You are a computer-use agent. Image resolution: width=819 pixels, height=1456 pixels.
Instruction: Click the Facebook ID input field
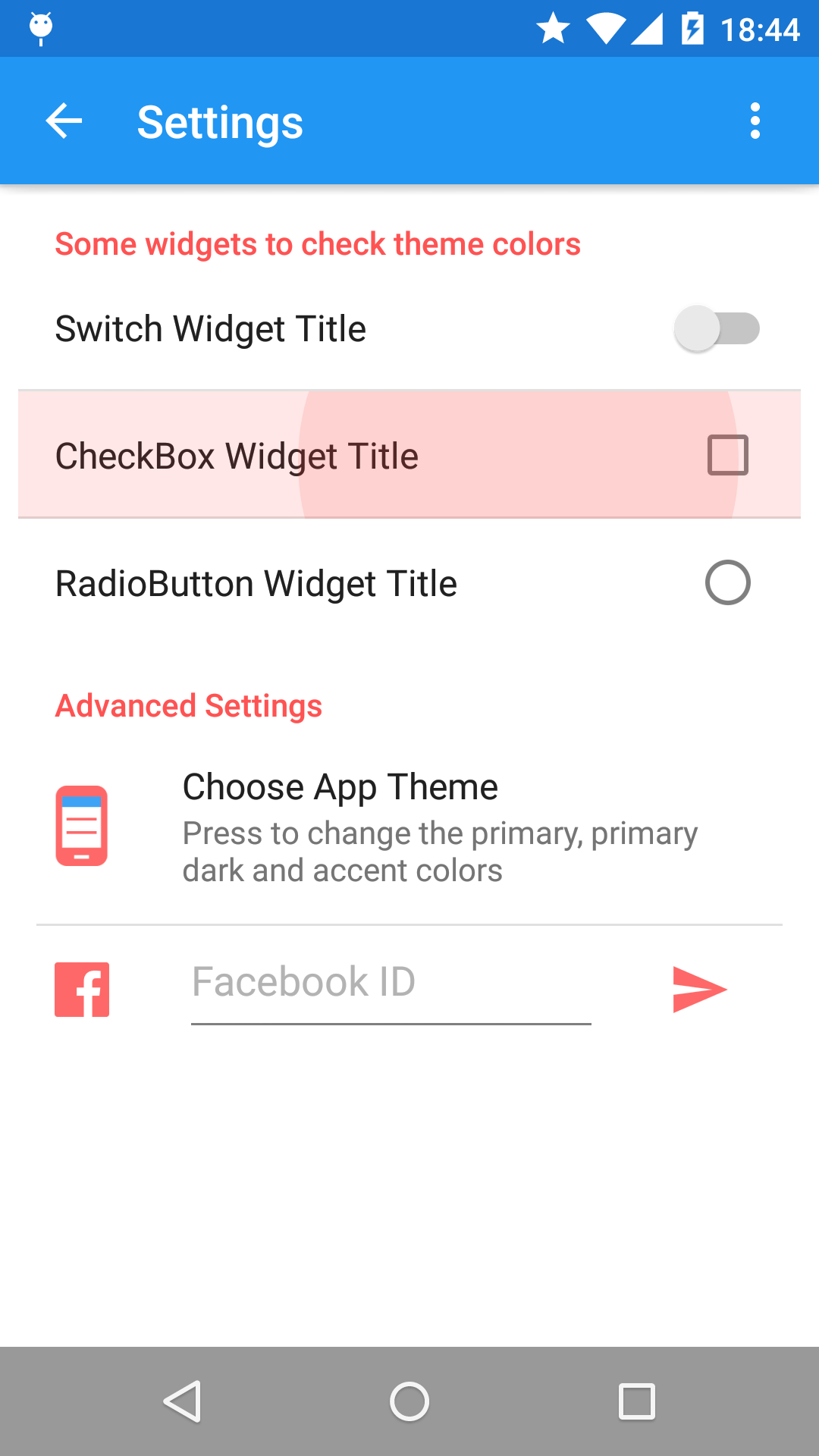pyautogui.click(x=391, y=982)
